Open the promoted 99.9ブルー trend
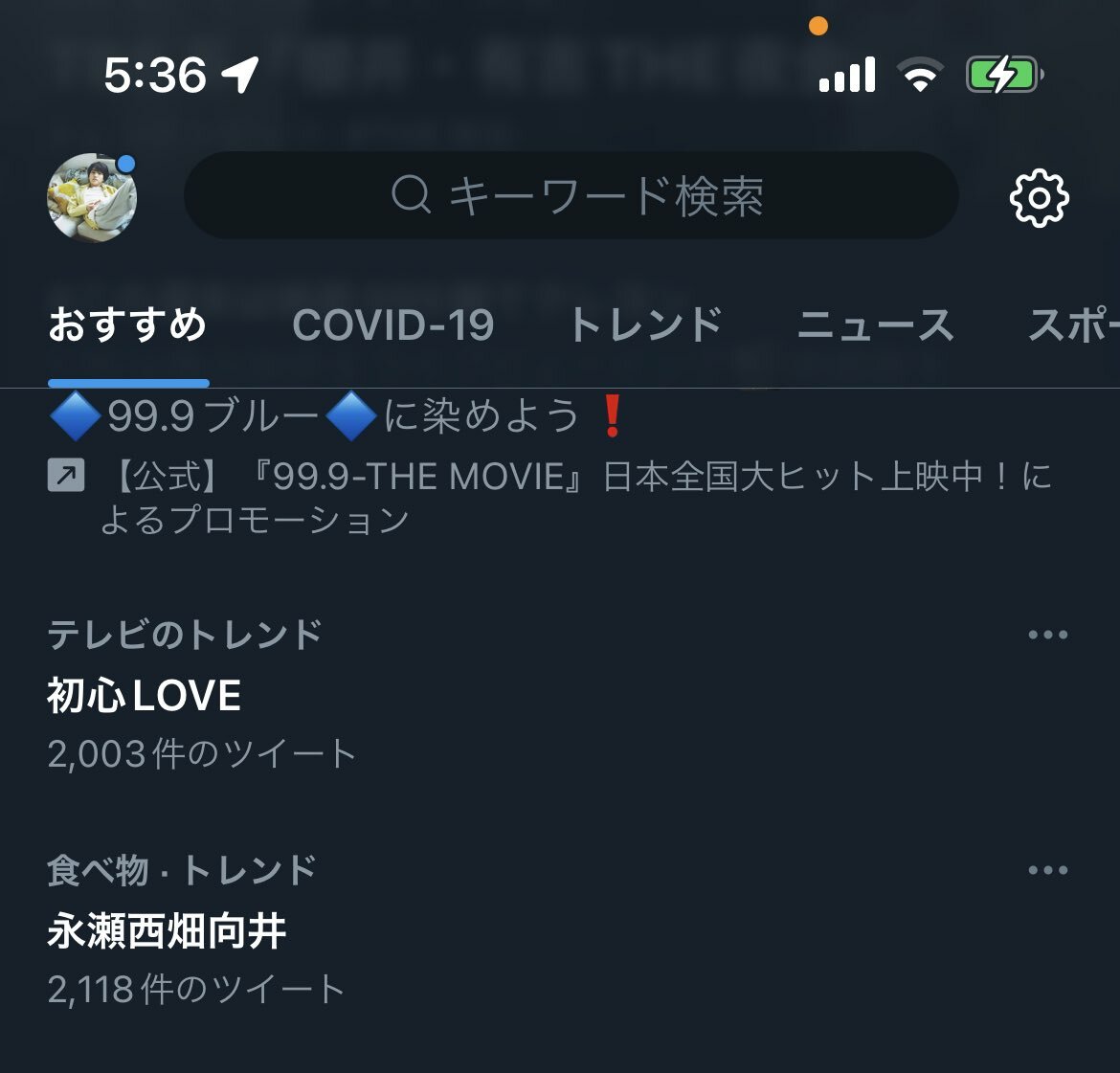The width and height of the screenshot is (1120, 1073). tap(337, 417)
